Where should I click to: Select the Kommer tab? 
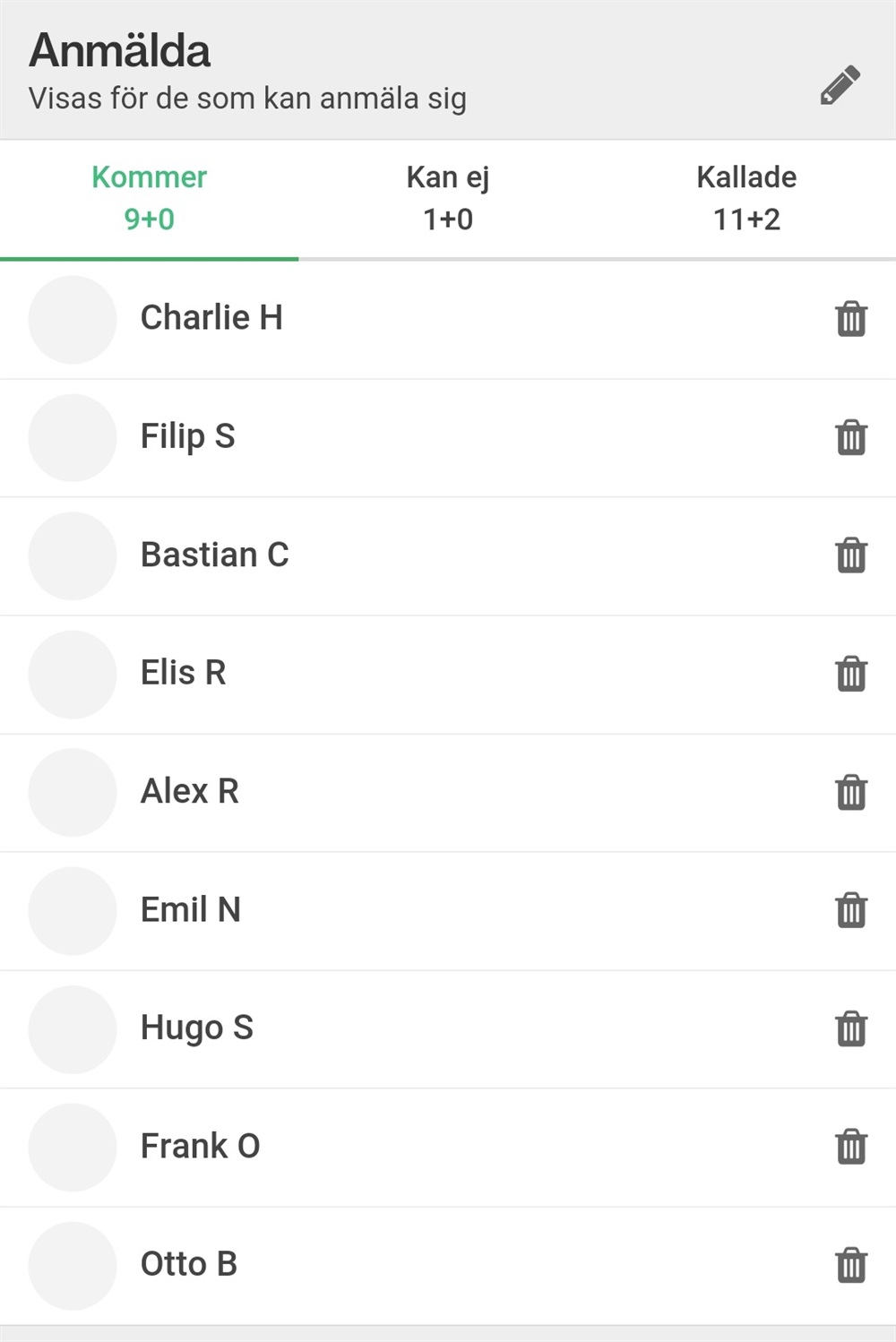[x=149, y=198]
